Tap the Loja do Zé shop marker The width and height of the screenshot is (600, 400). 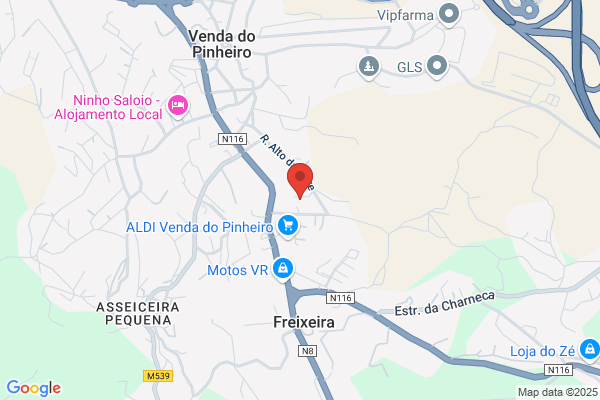(x=590, y=350)
